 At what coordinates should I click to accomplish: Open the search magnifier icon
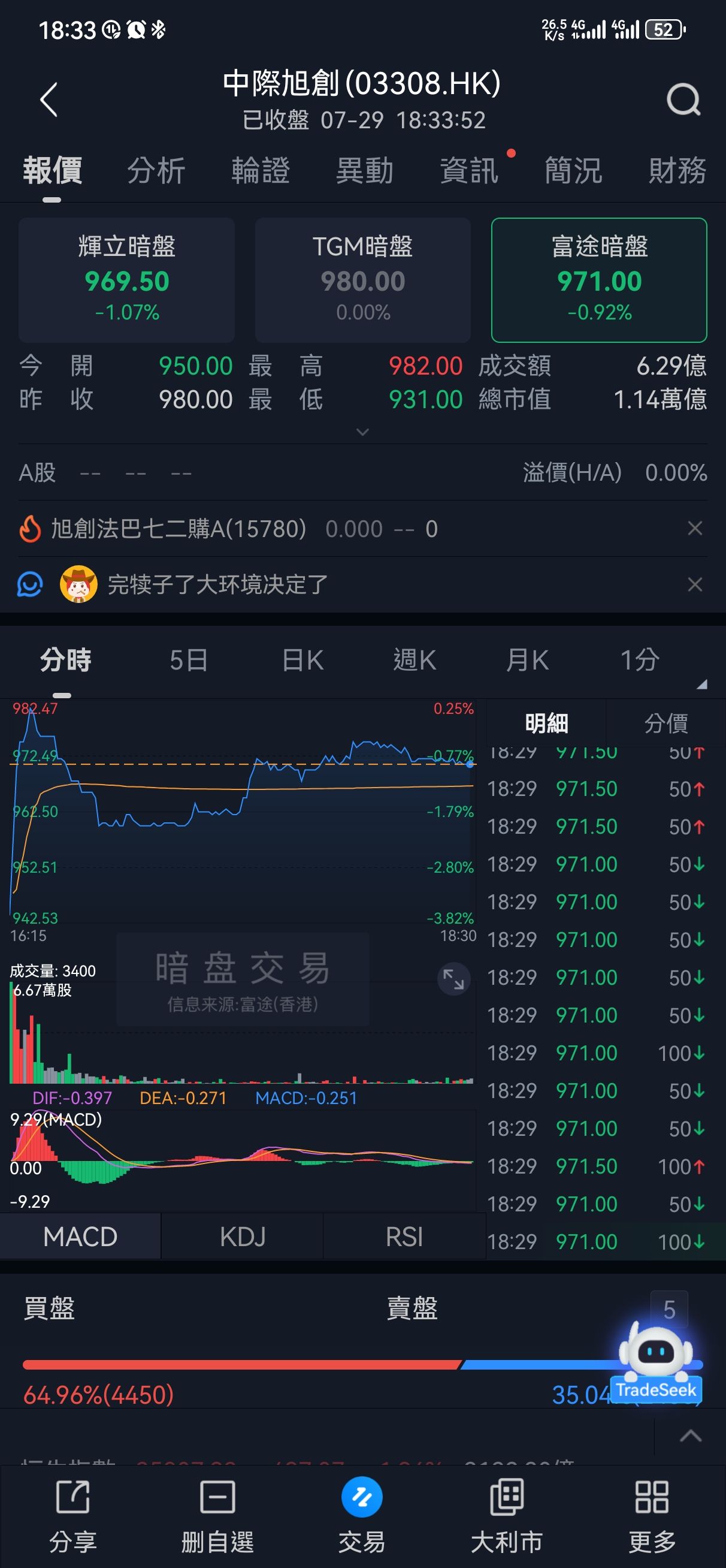click(683, 99)
